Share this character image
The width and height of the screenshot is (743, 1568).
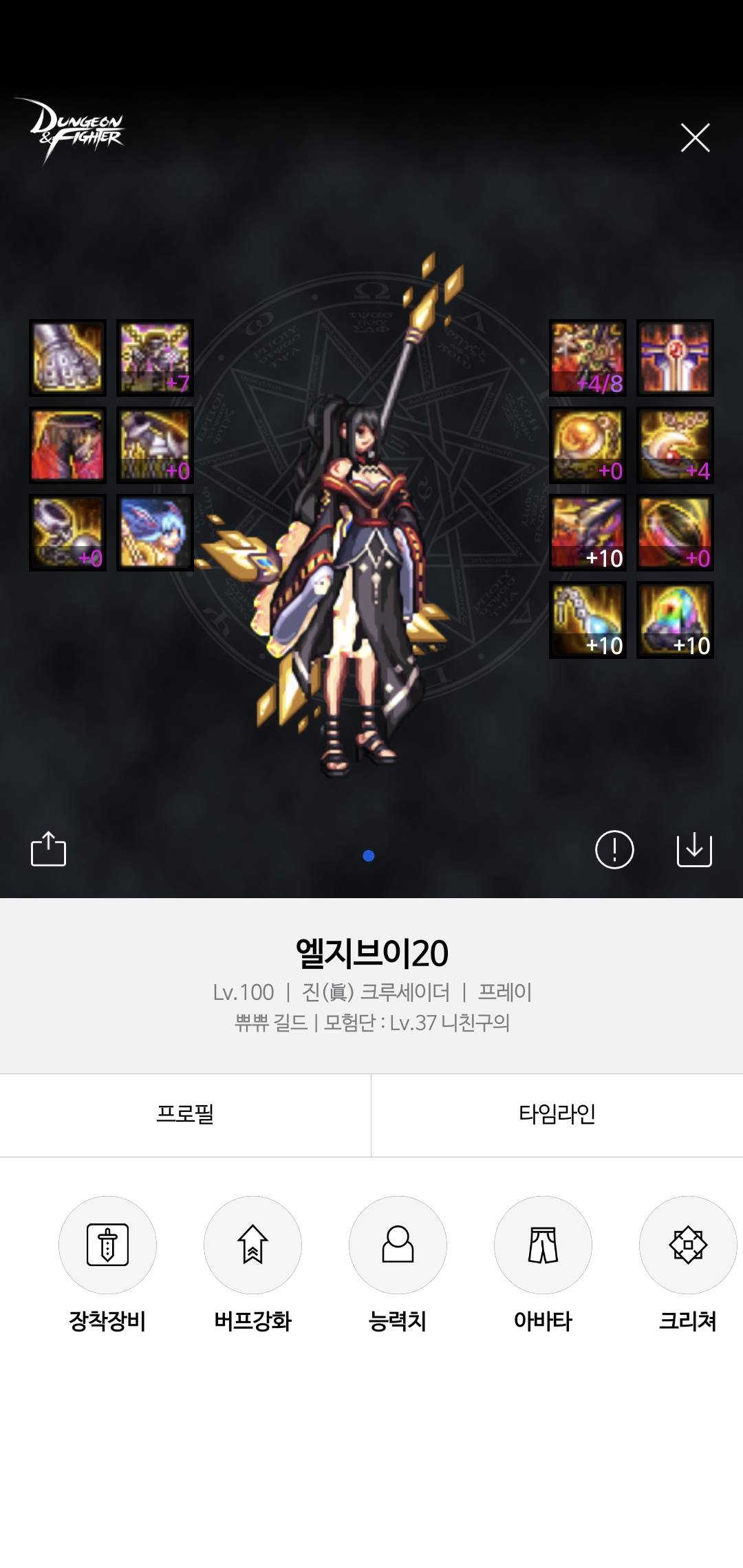[x=48, y=849]
